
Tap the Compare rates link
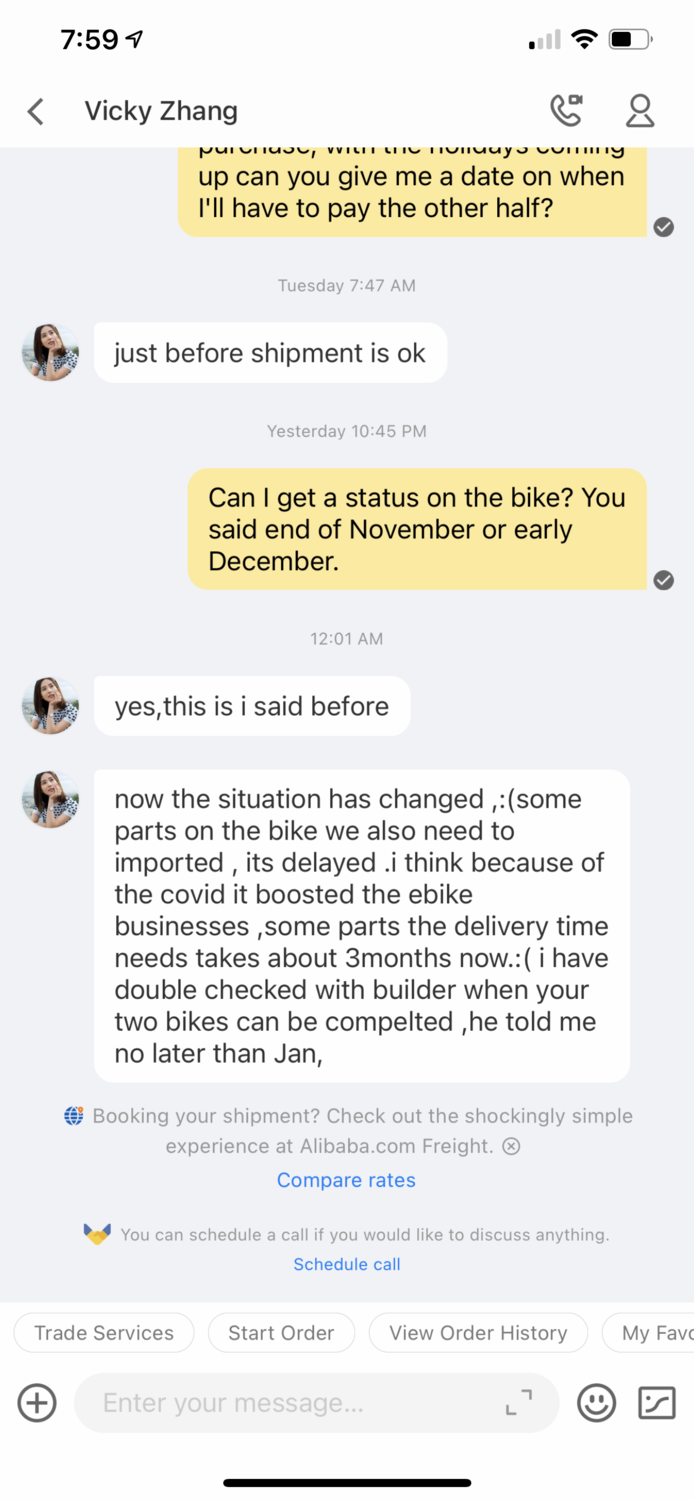[x=346, y=1180]
